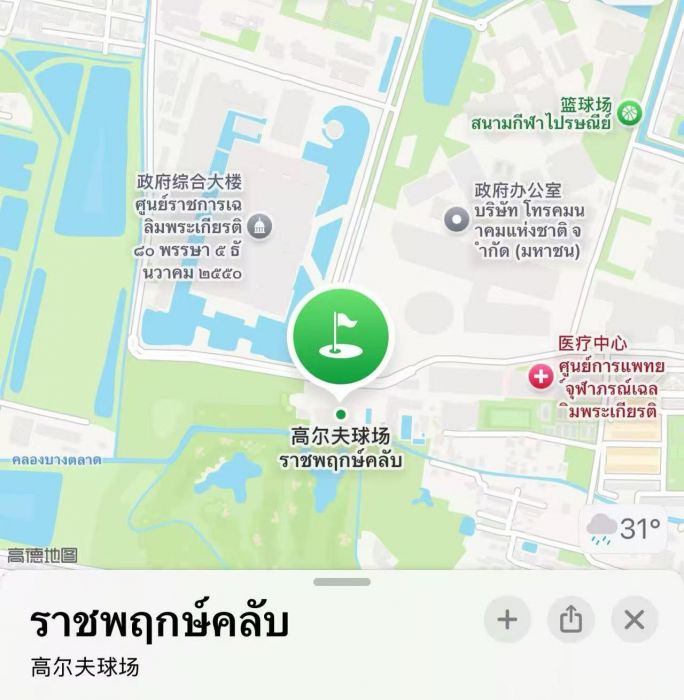
Task: Select the 篮球场 basketball court marker
Action: point(630,112)
